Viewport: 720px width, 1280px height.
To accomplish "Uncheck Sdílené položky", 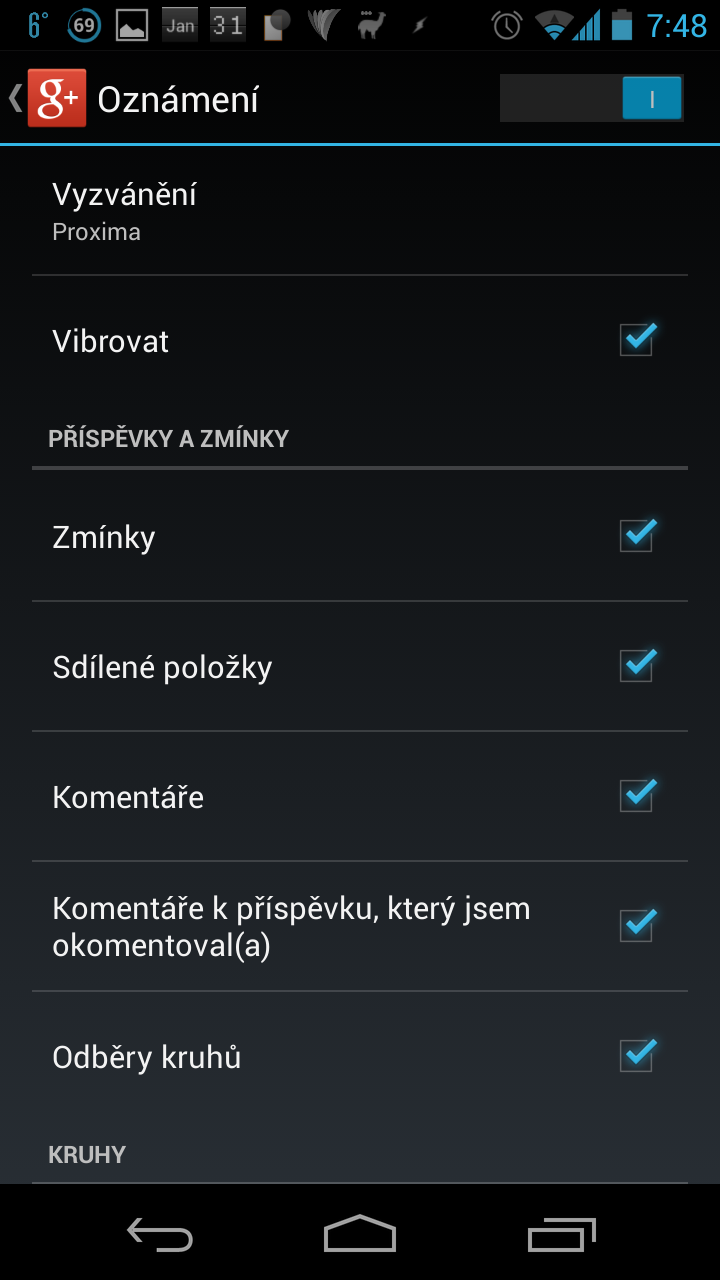I will [x=637, y=666].
